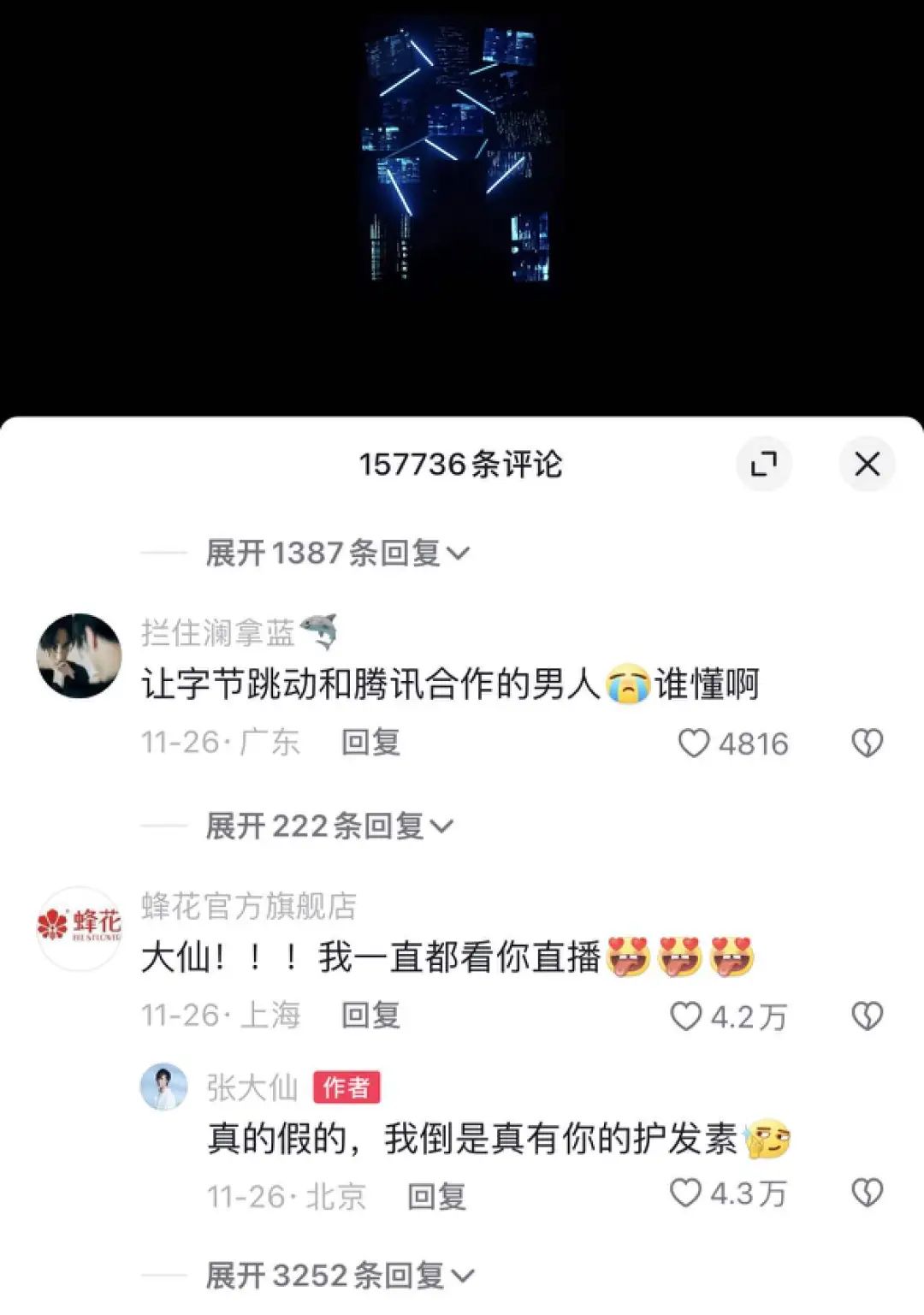Open 蜂花官方旗舰店 profile avatar
Screen dimensions: 924x1315
pos(79,928)
